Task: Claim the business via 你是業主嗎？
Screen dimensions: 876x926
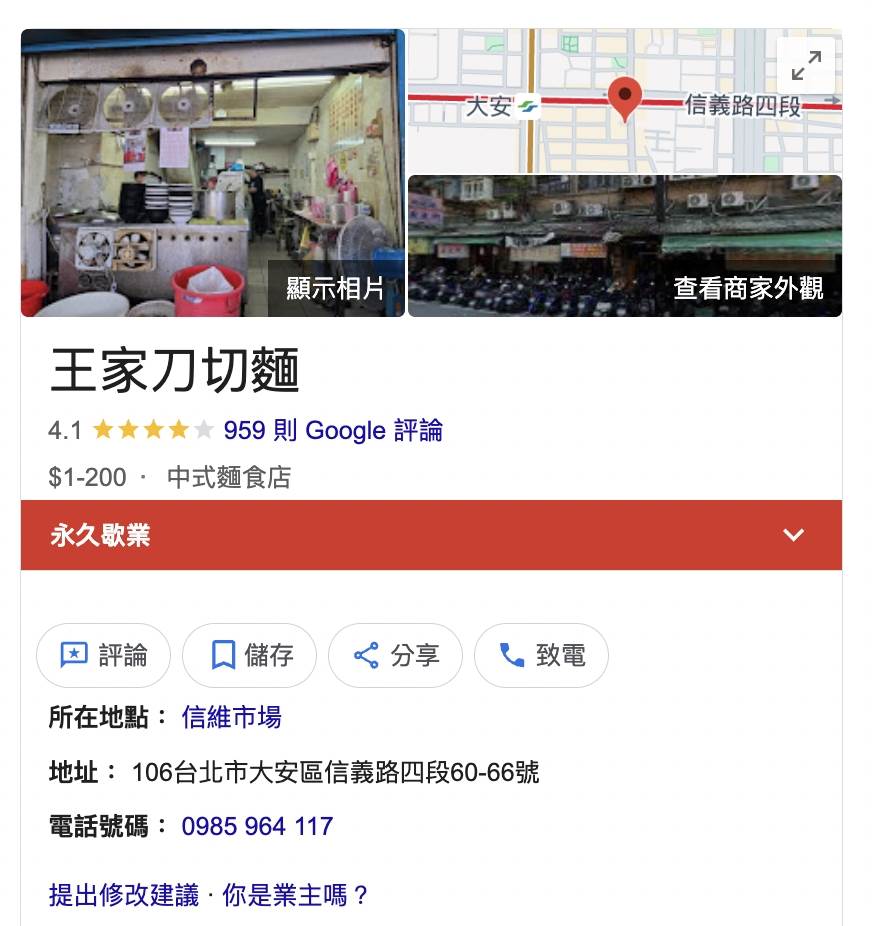Action: [296, 895]
